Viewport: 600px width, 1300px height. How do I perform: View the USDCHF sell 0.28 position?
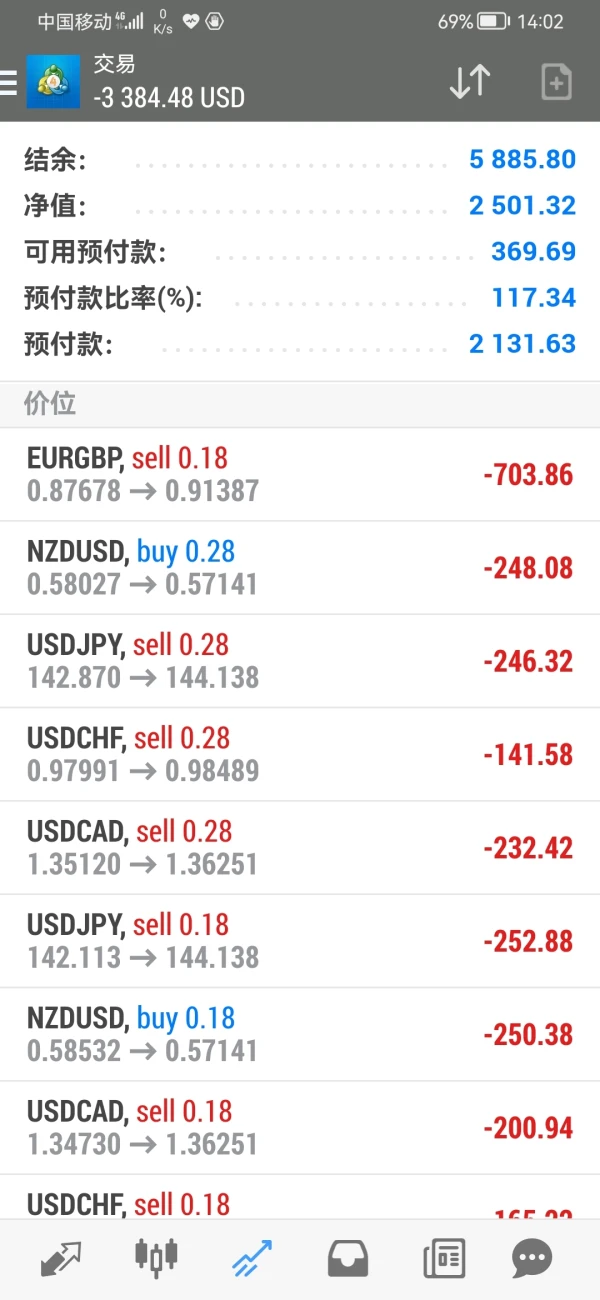pos(300,754)
